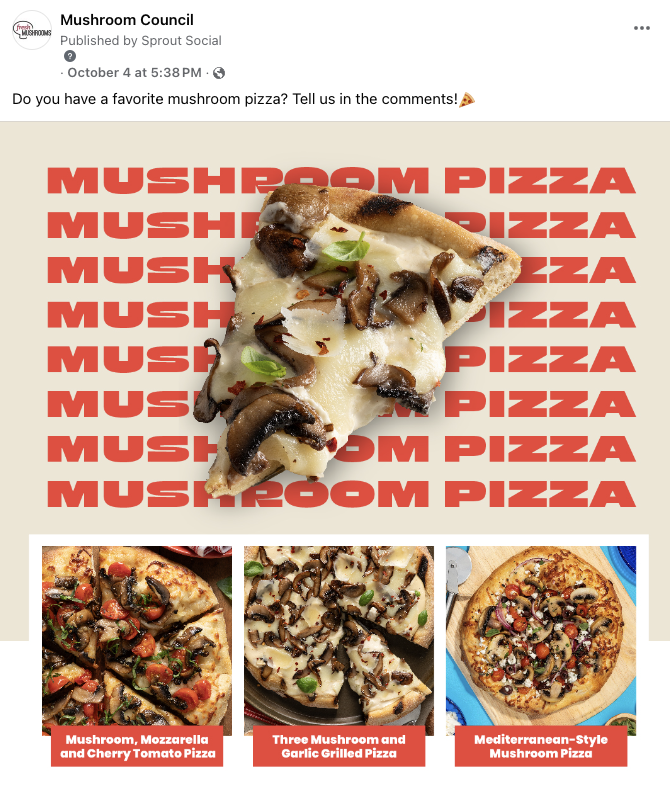Open the Sprout Social publisher link
670x798 pixels.
pyautogui.click(x=183, y=41)
